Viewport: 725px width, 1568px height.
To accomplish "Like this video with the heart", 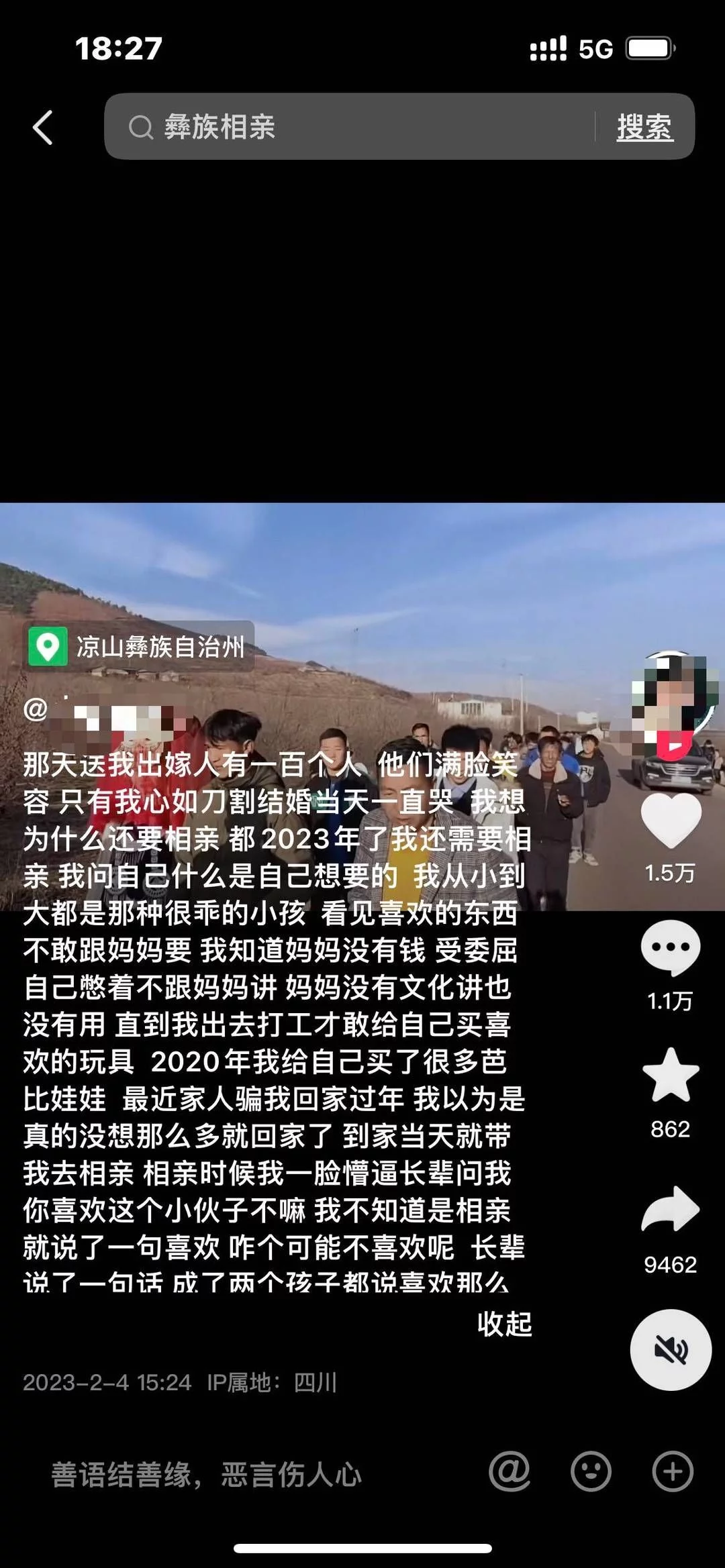I will (671, 820).
